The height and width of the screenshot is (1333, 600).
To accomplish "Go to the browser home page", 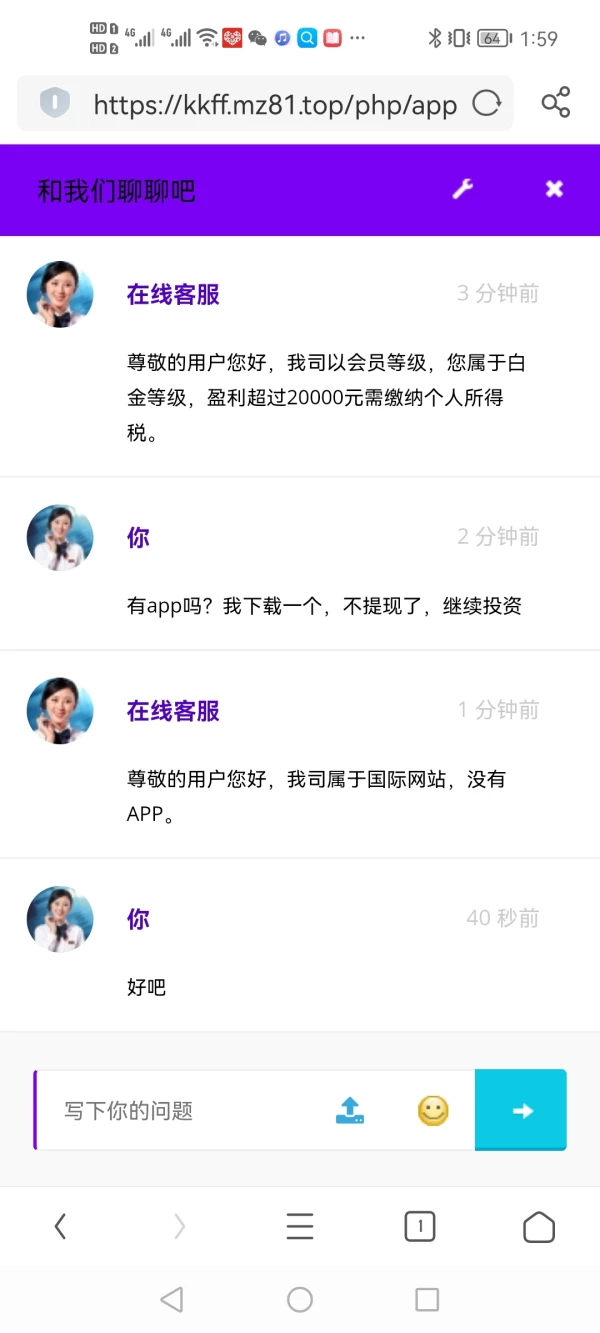I will pyautogui.click(x=539, y=1226).
